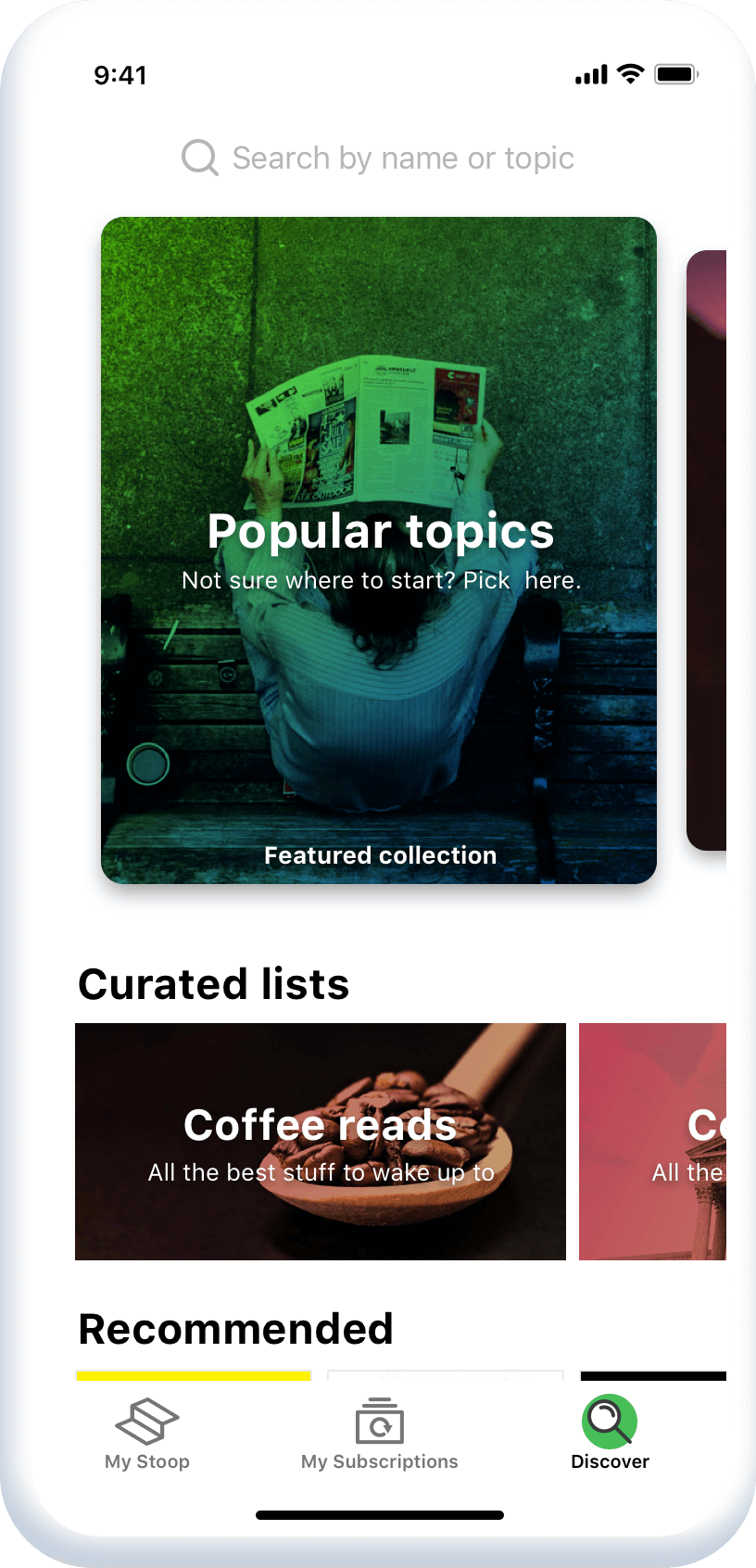The height and width of the screenshot is (1568, 756).
Task: Switch to the My Stoop tab
Action: 146,1434
